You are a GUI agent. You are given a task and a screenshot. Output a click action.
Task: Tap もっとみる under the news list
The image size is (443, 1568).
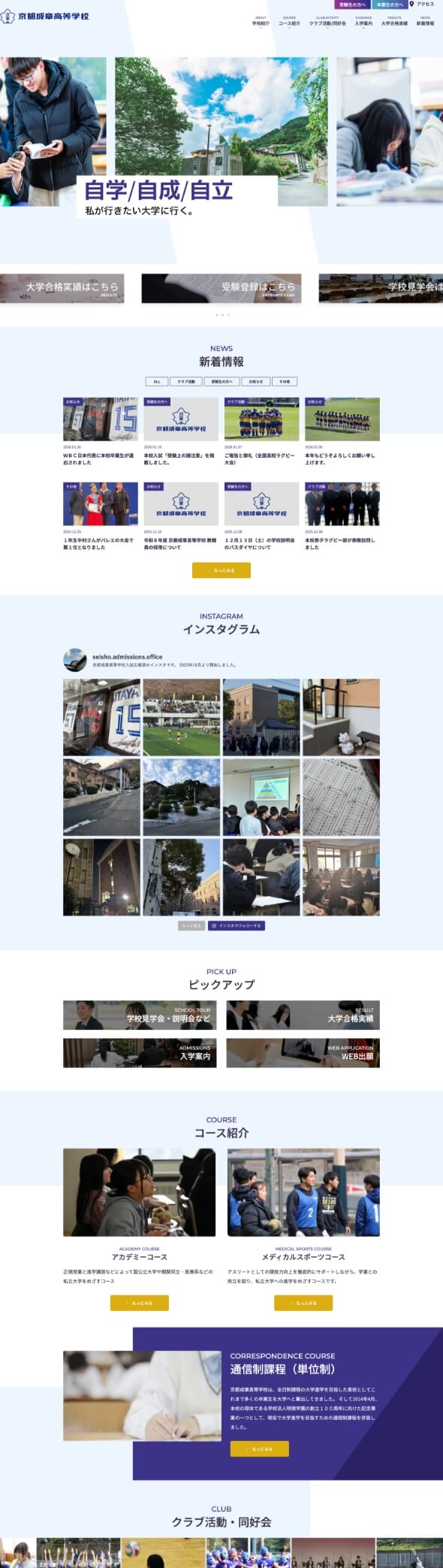click(221, 571)
